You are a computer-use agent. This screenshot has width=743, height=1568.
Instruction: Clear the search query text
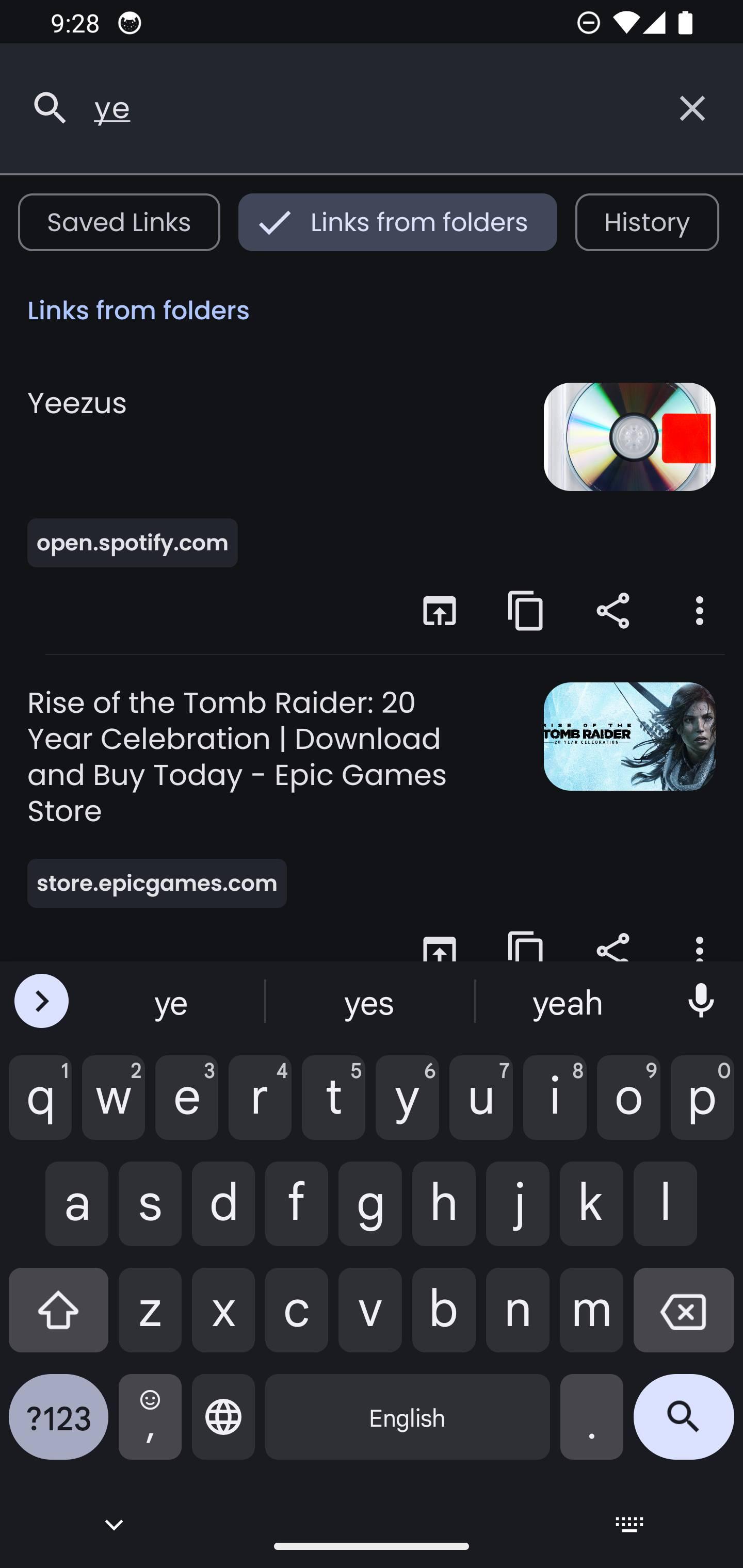point(692,109)
